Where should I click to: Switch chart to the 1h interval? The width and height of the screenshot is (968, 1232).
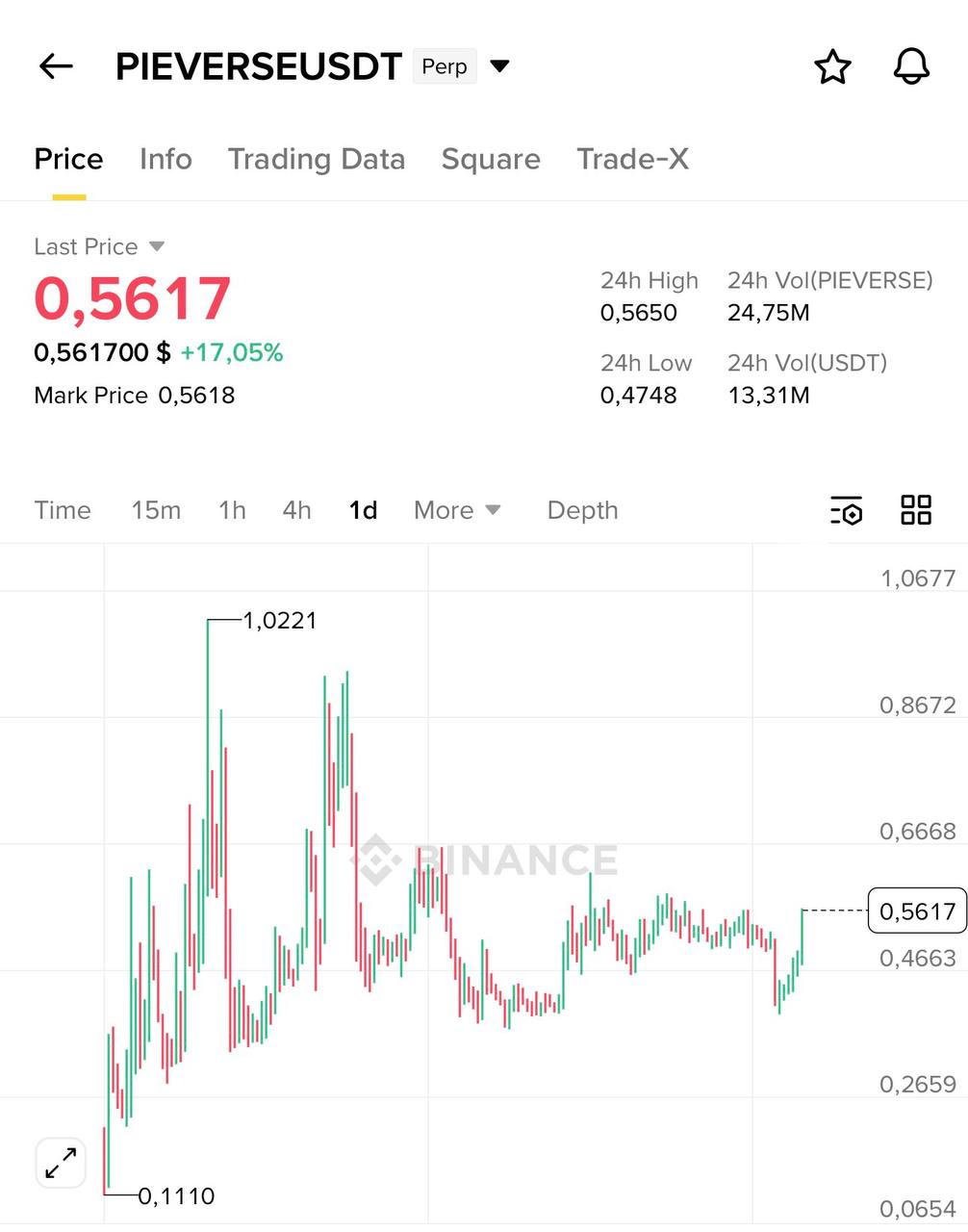click(x=232, y=510)
